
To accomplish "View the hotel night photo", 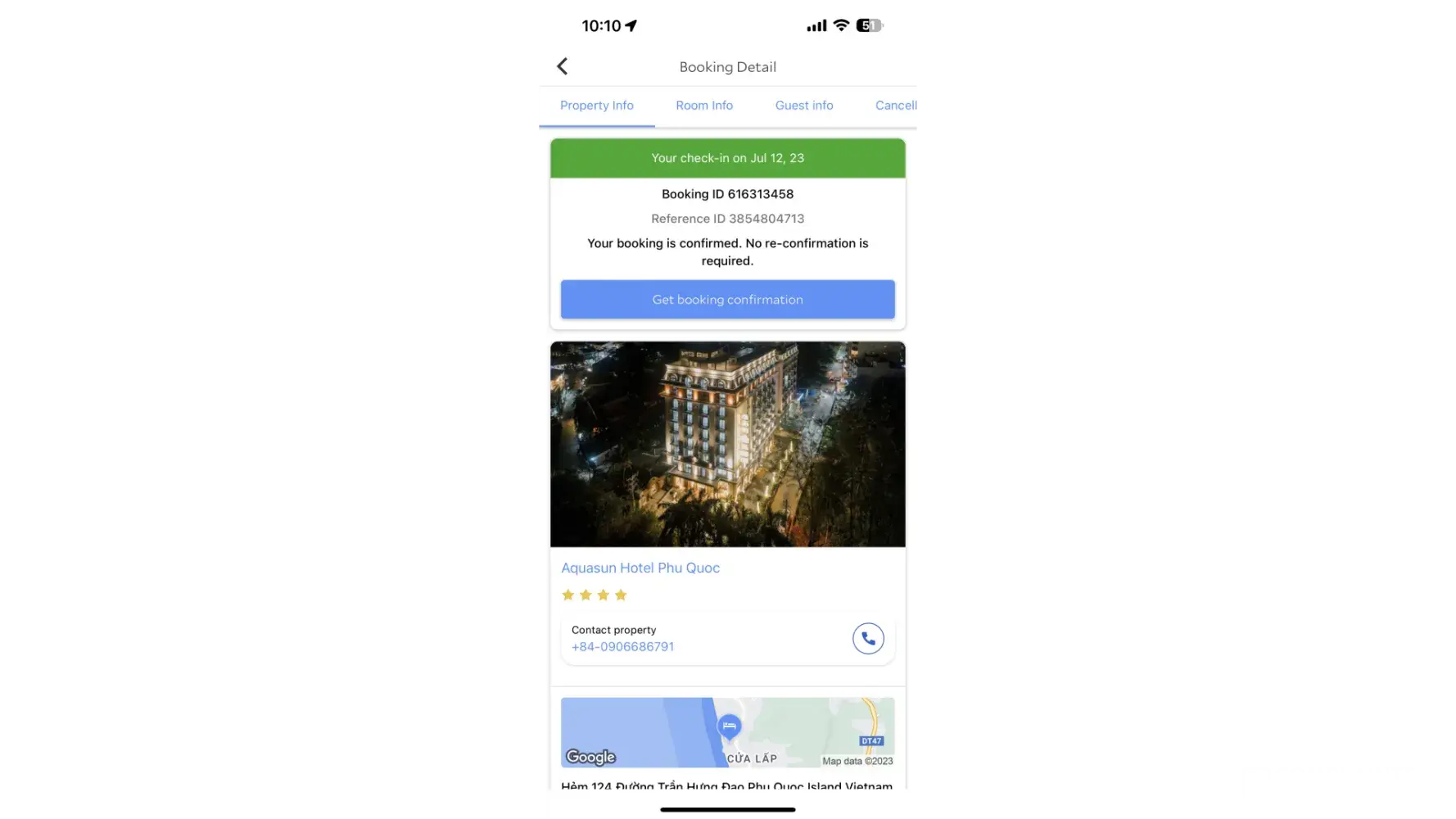I will [727, 444].
